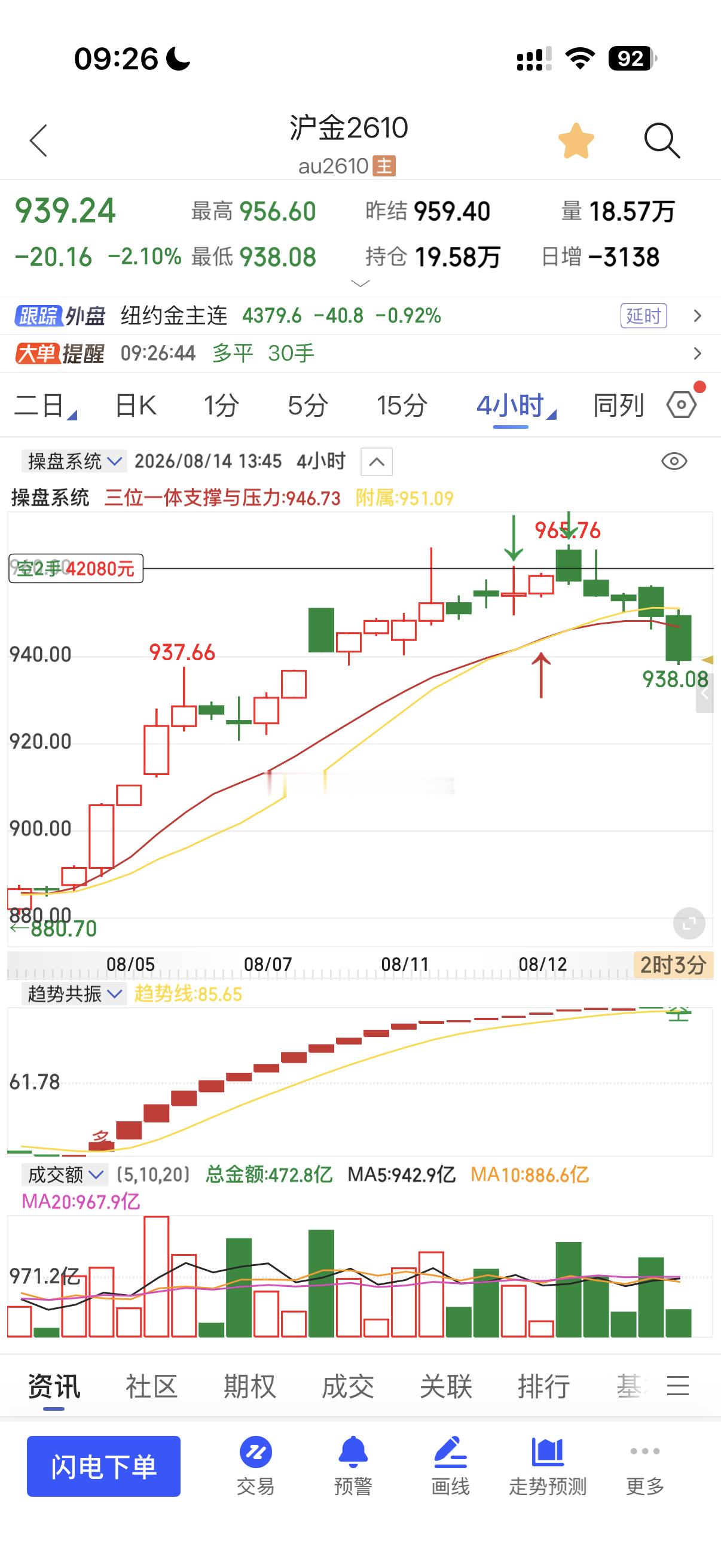Open the 成交额 indicator dropdown
Screen dimensions: 721x1568
click(x=65, y=1174)
